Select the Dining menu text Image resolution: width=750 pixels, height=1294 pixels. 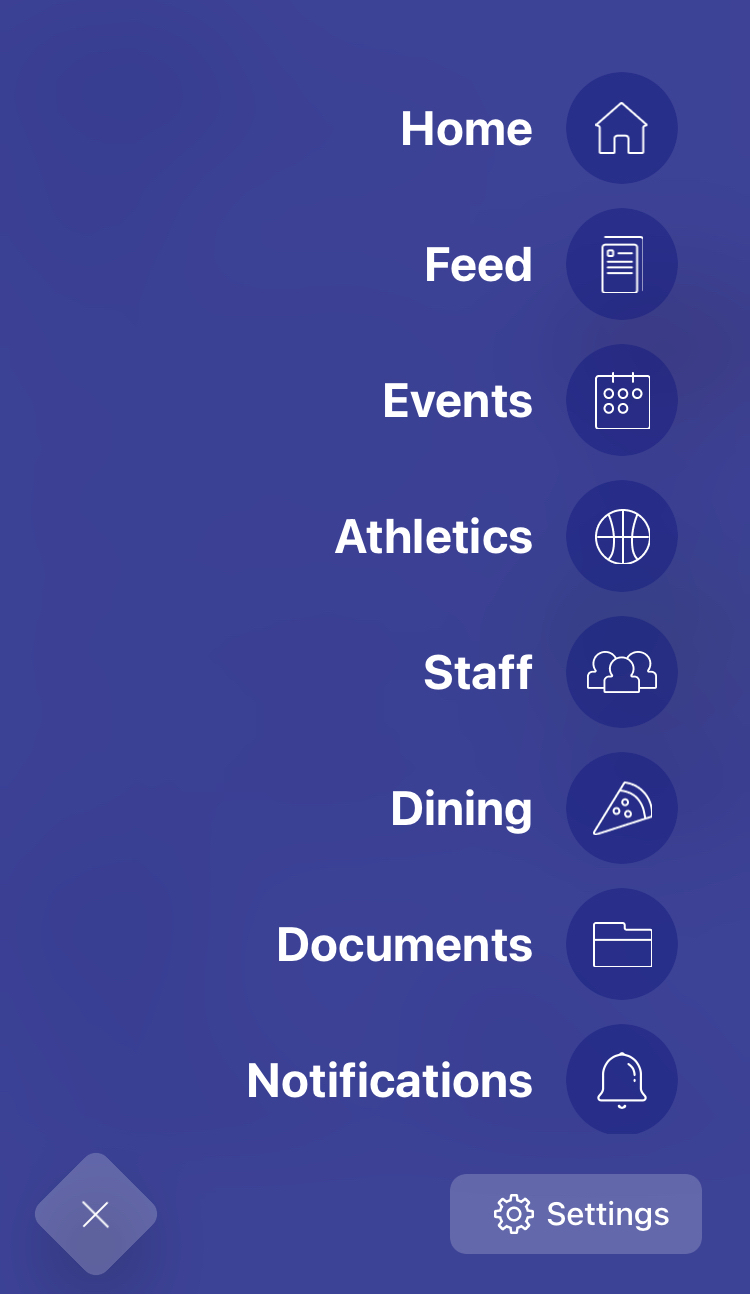click(461, 808)
